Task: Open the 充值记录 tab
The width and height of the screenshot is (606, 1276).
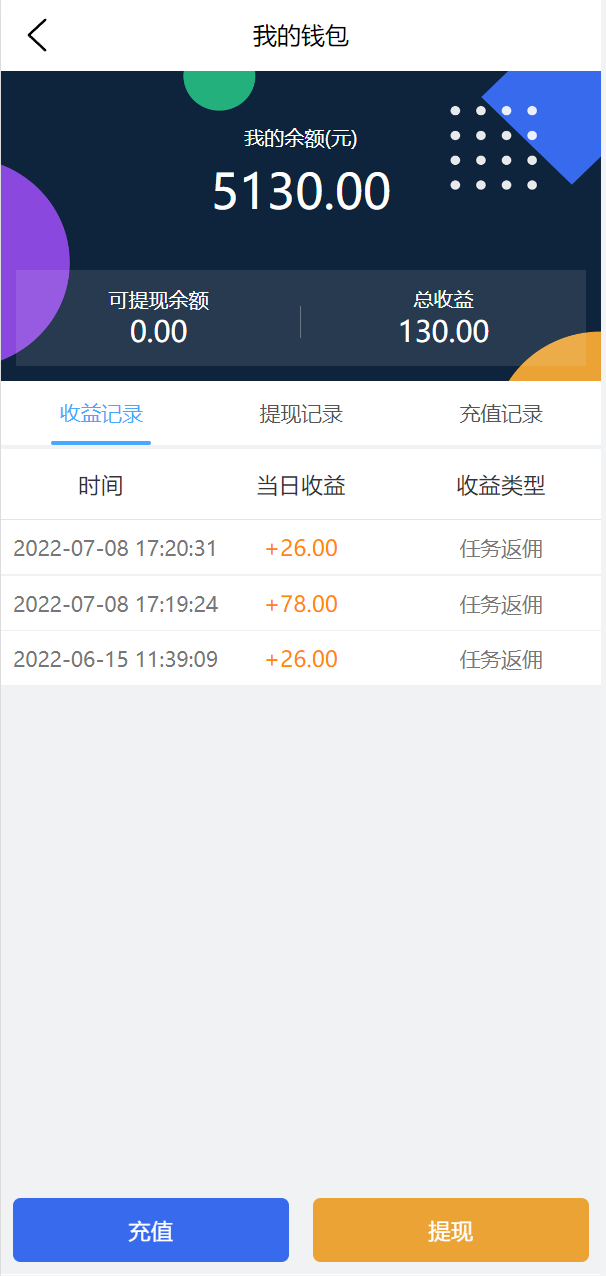Action: coord(501,414)
